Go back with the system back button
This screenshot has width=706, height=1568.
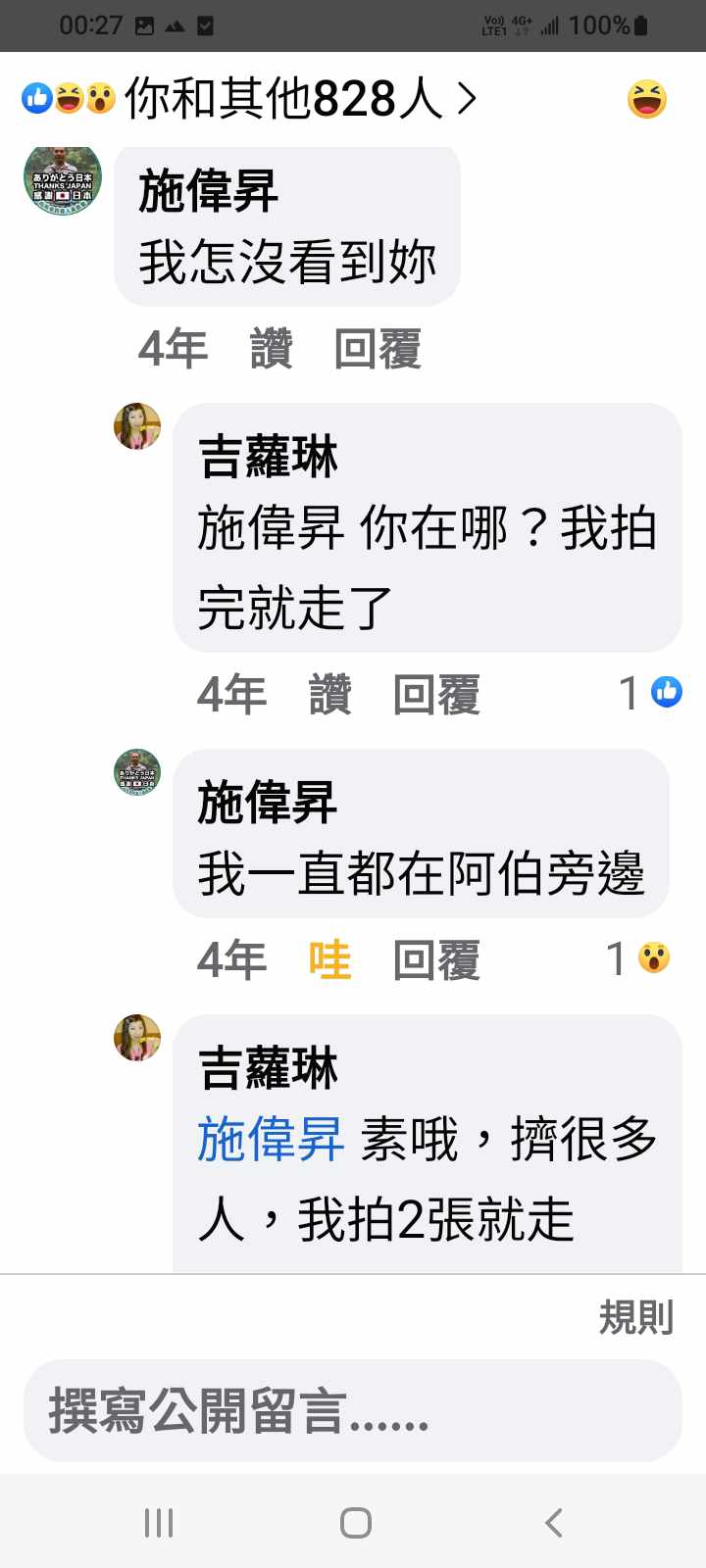554,1522
